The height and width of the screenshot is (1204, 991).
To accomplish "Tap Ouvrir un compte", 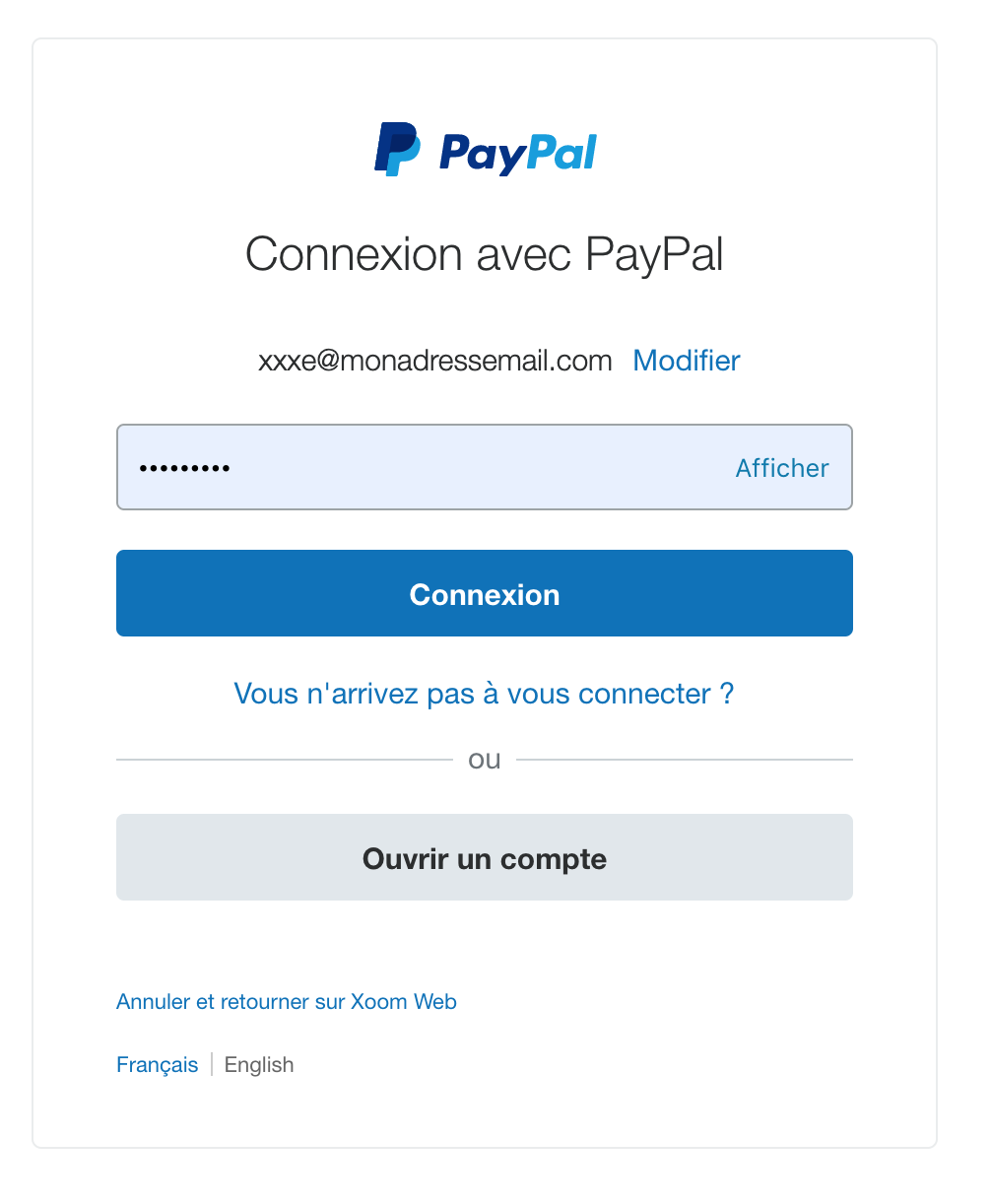I will tap(484, 857).
